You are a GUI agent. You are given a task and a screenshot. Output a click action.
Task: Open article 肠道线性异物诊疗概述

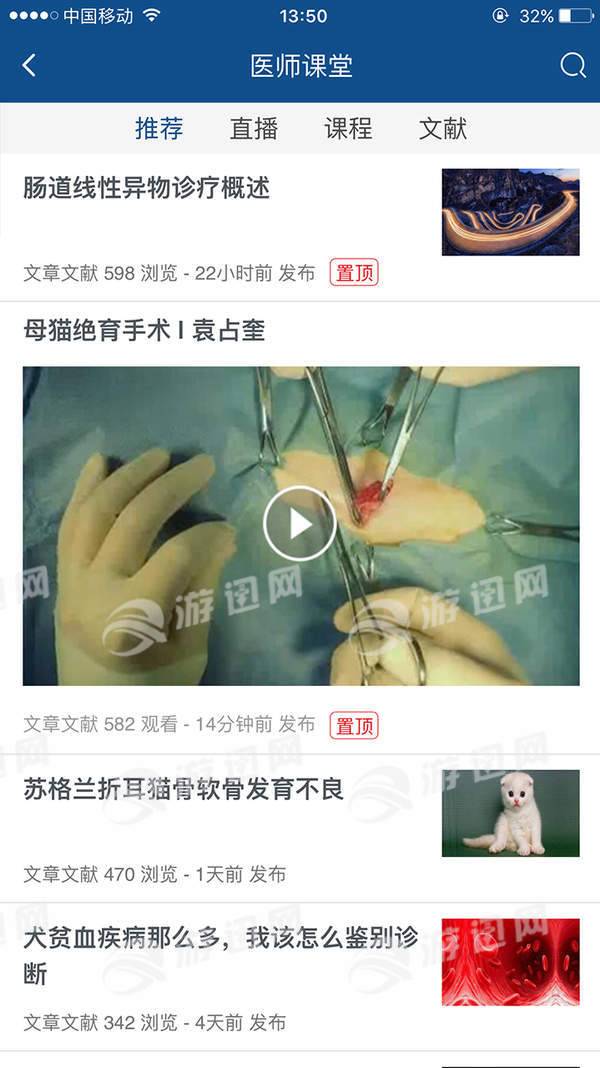[147, 188]
